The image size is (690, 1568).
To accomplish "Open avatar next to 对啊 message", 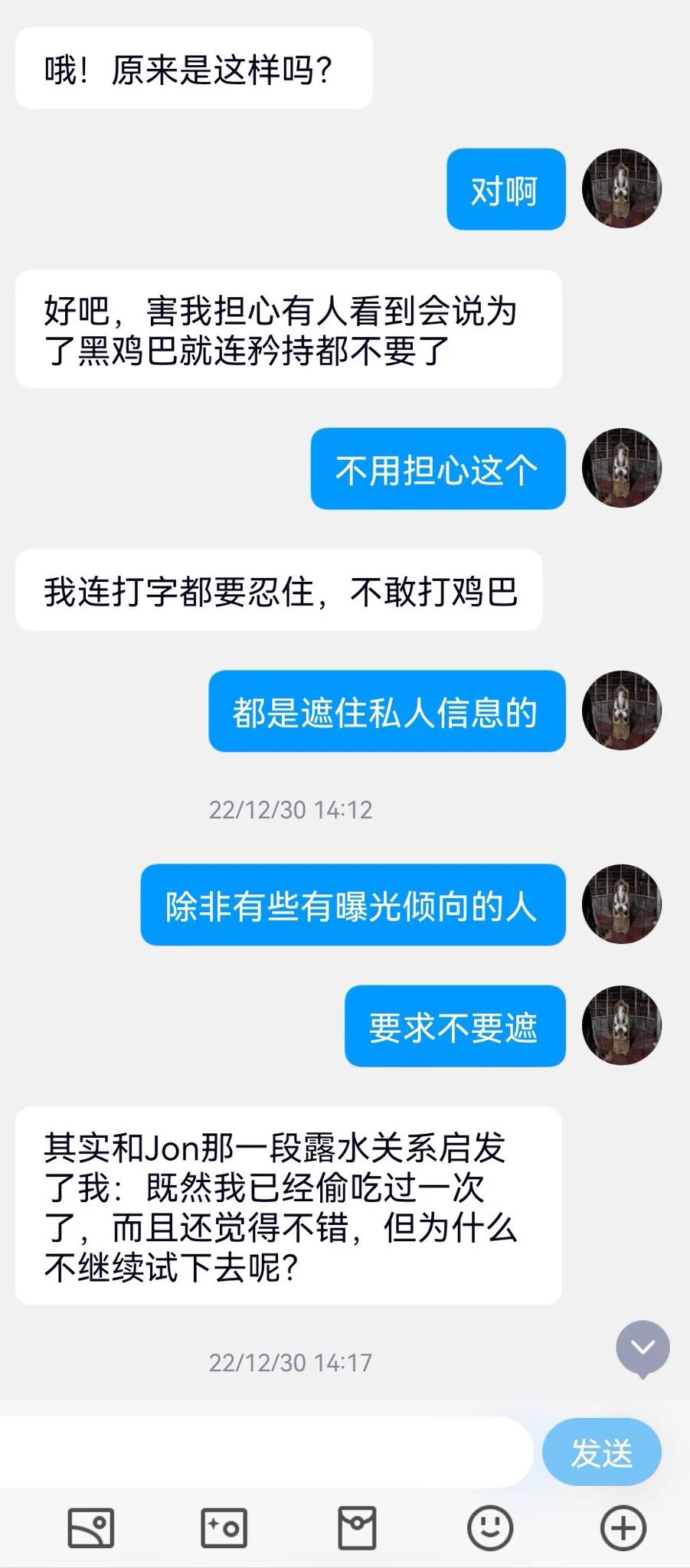I will pos(622,188).
